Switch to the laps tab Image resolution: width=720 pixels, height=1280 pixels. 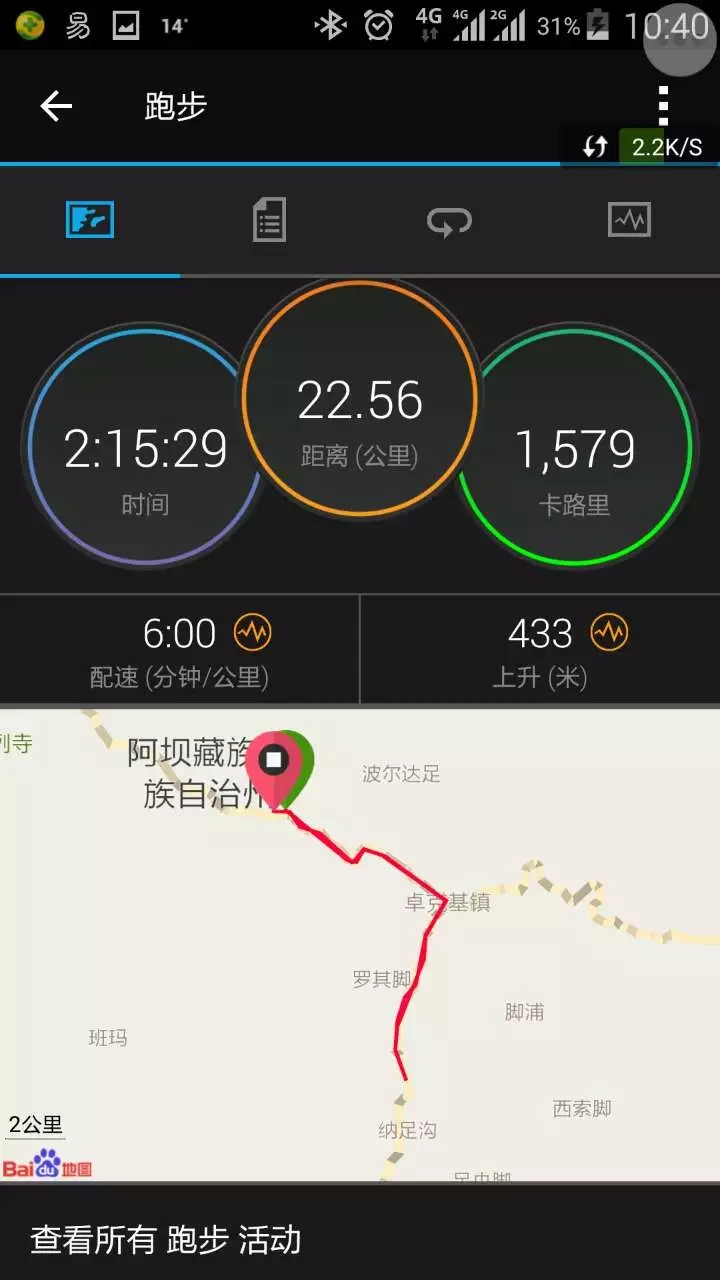(449, 219)
